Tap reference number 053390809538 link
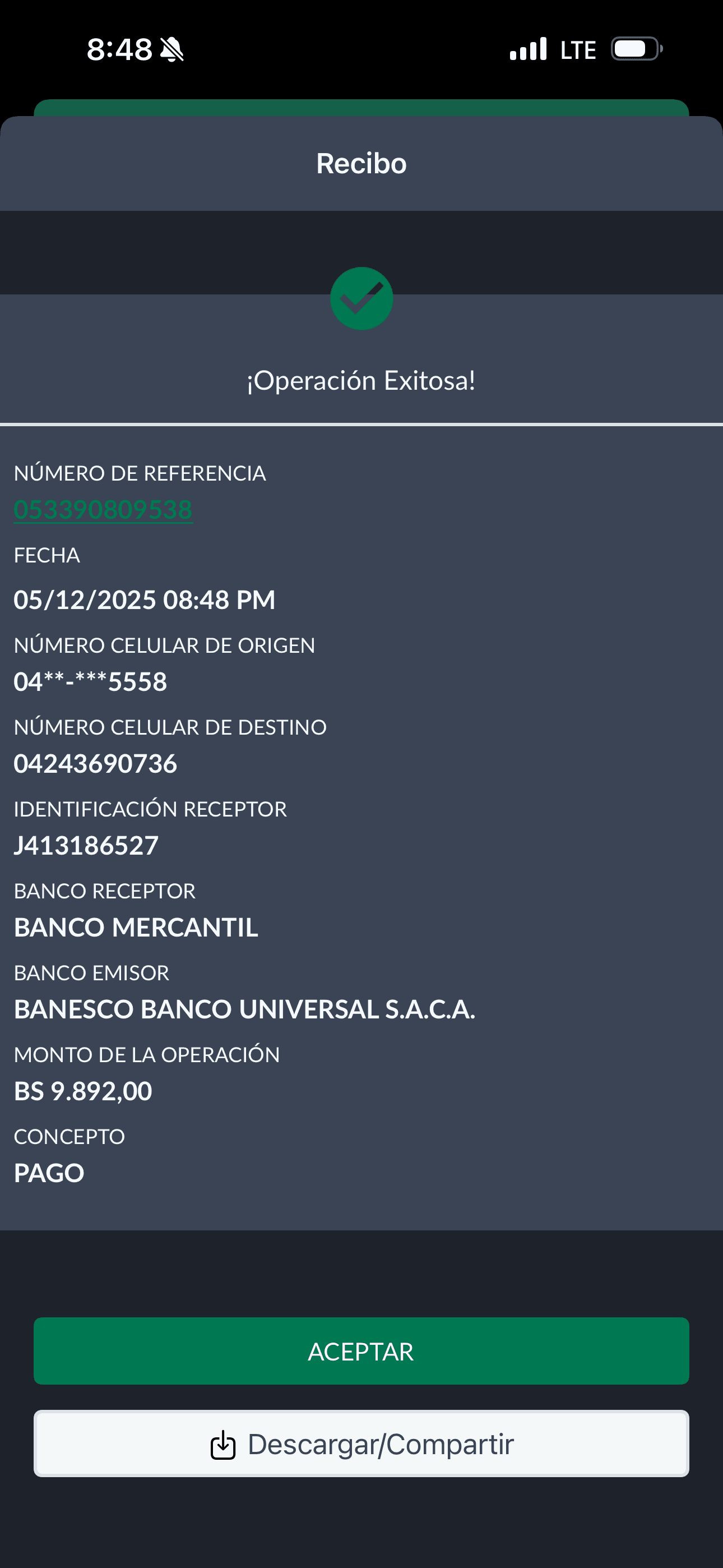Image resolution: width=723 pixels, height=1568 pixels. point(103,509)
